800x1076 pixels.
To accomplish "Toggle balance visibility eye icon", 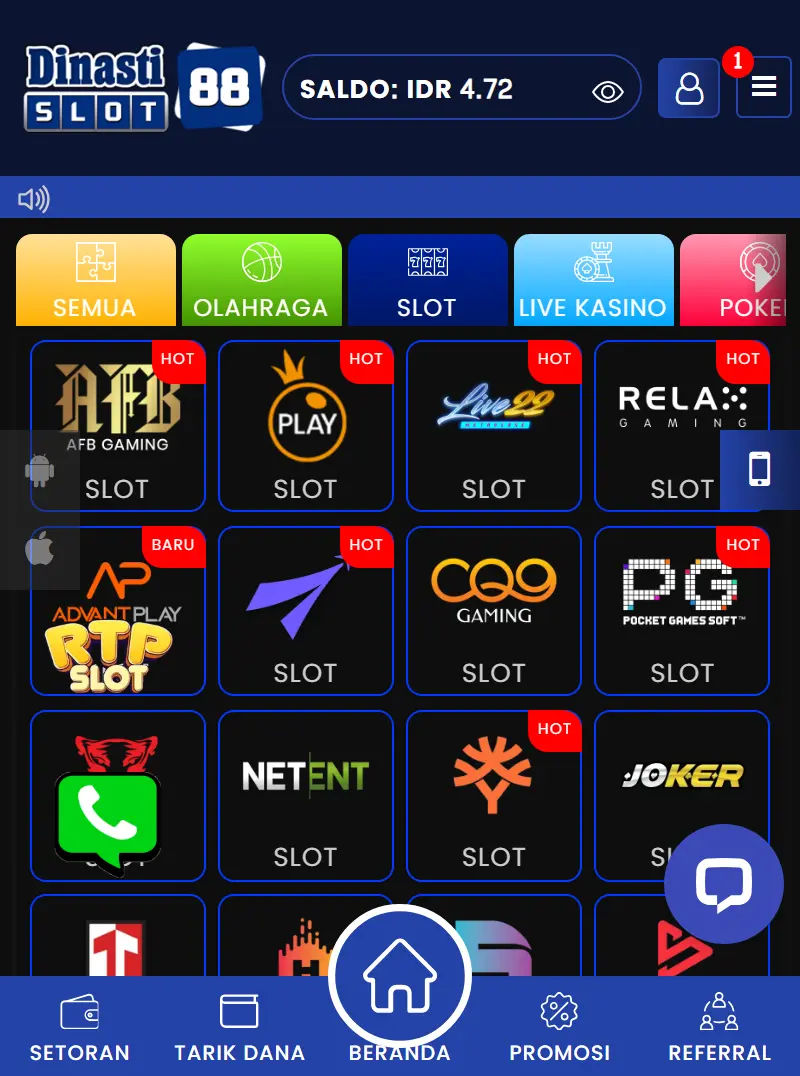I will pos(607,92).
